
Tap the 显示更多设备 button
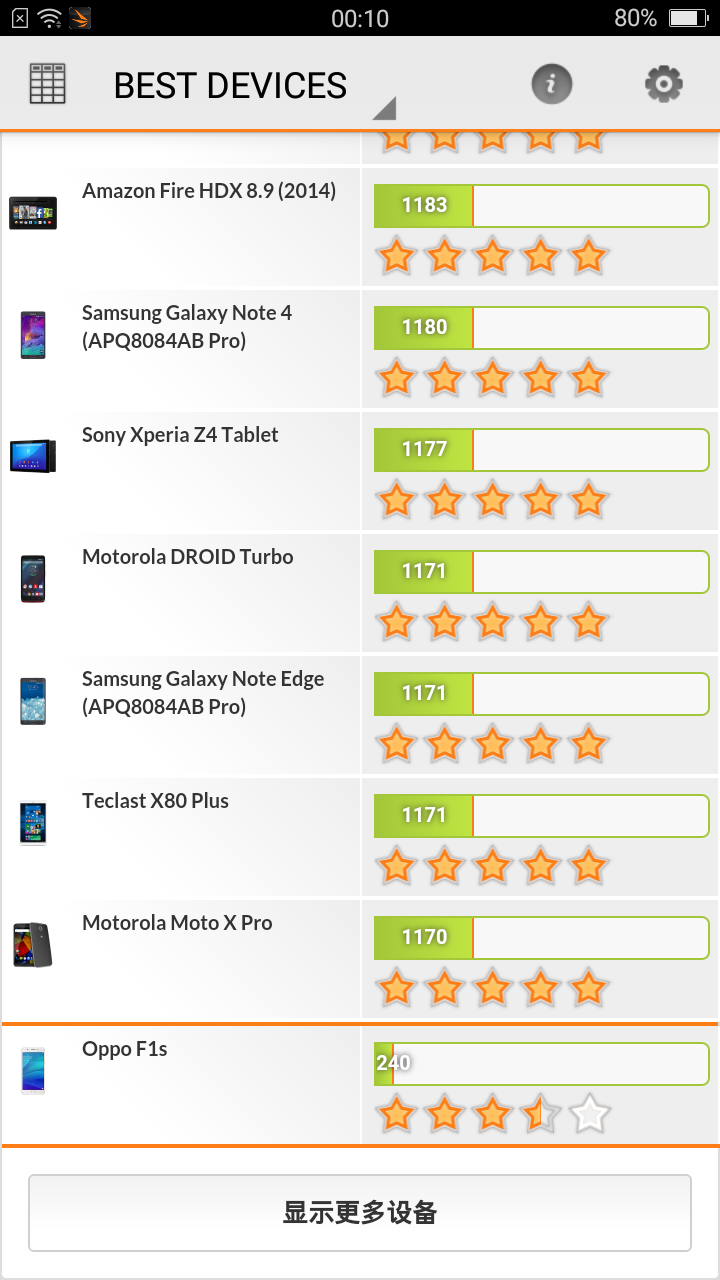360,1213
